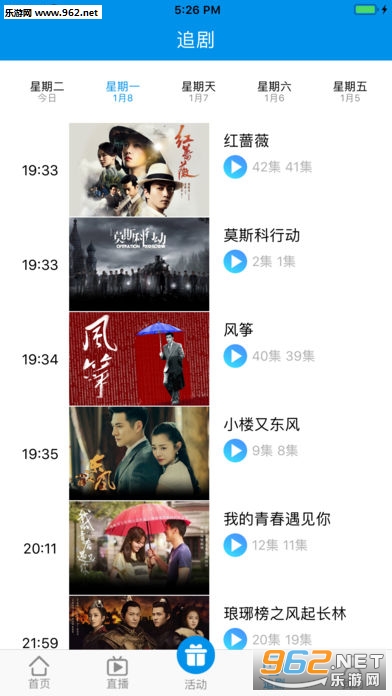Open the 我的青春遇见你 poster thumbnail

139,548
